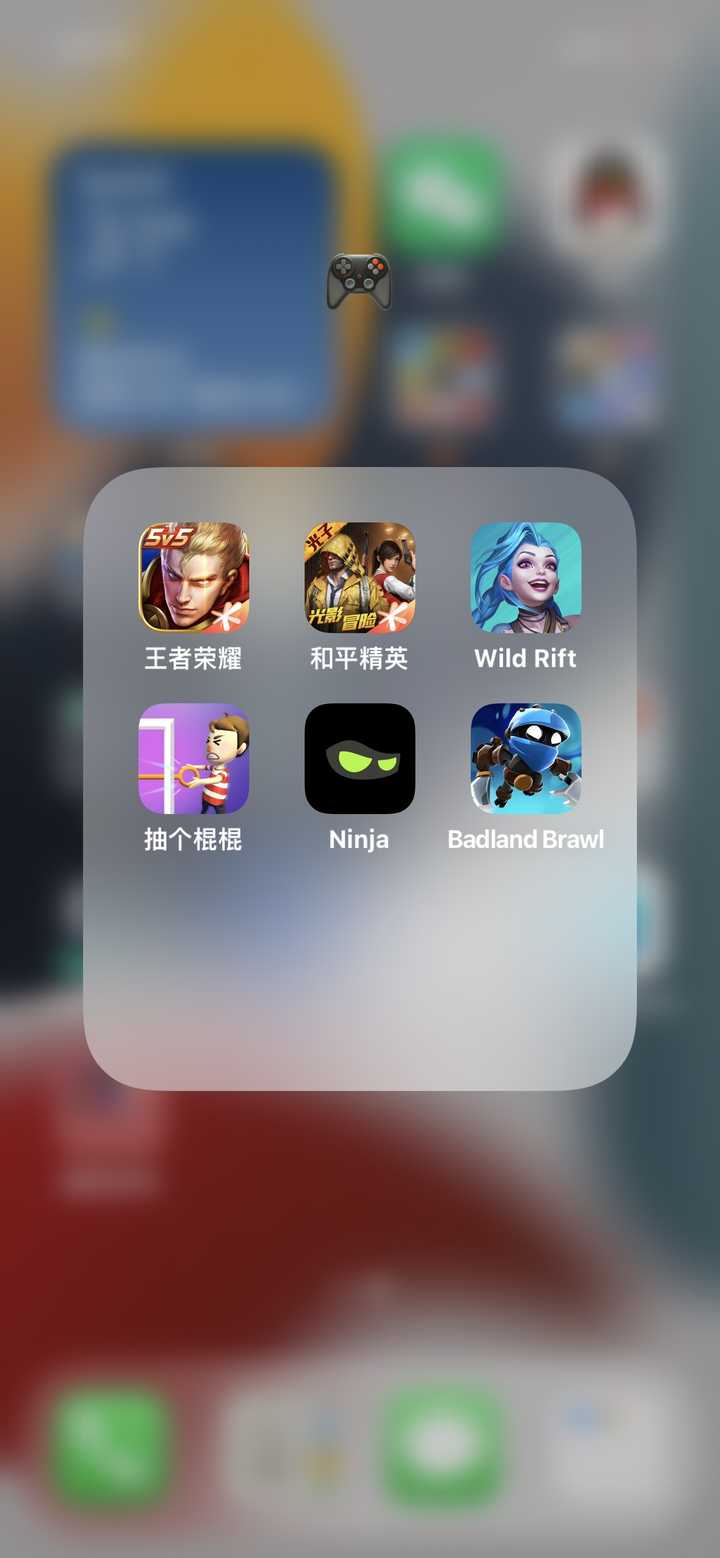Open Wild Rift
Image resolution: width=720 pixels, height=1558 pixels.
526,577
